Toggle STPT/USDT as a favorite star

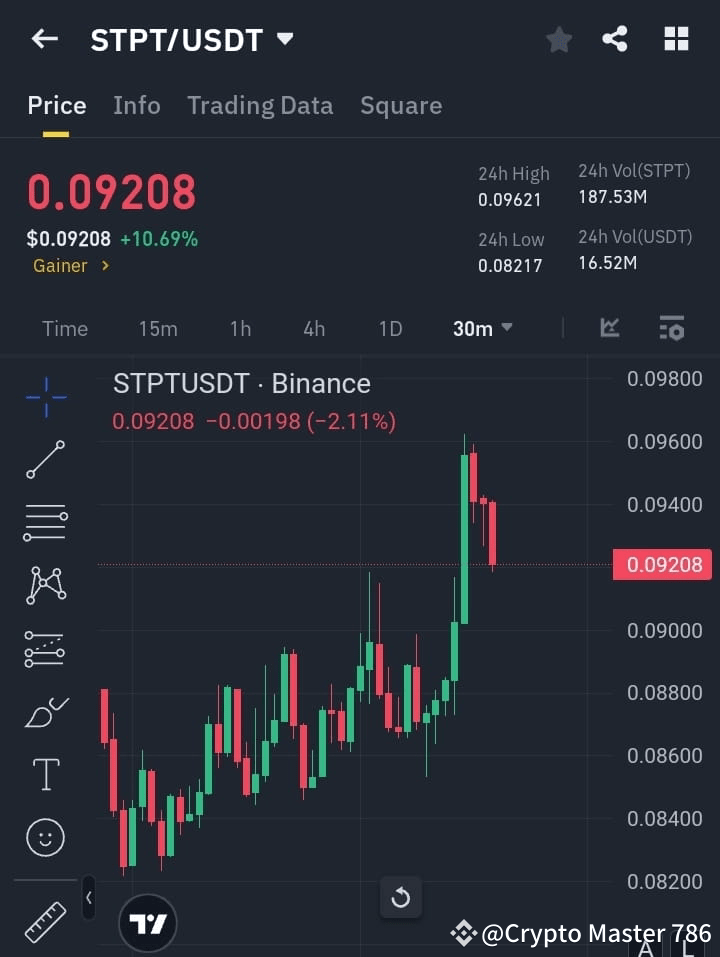[x=558, y=39]
